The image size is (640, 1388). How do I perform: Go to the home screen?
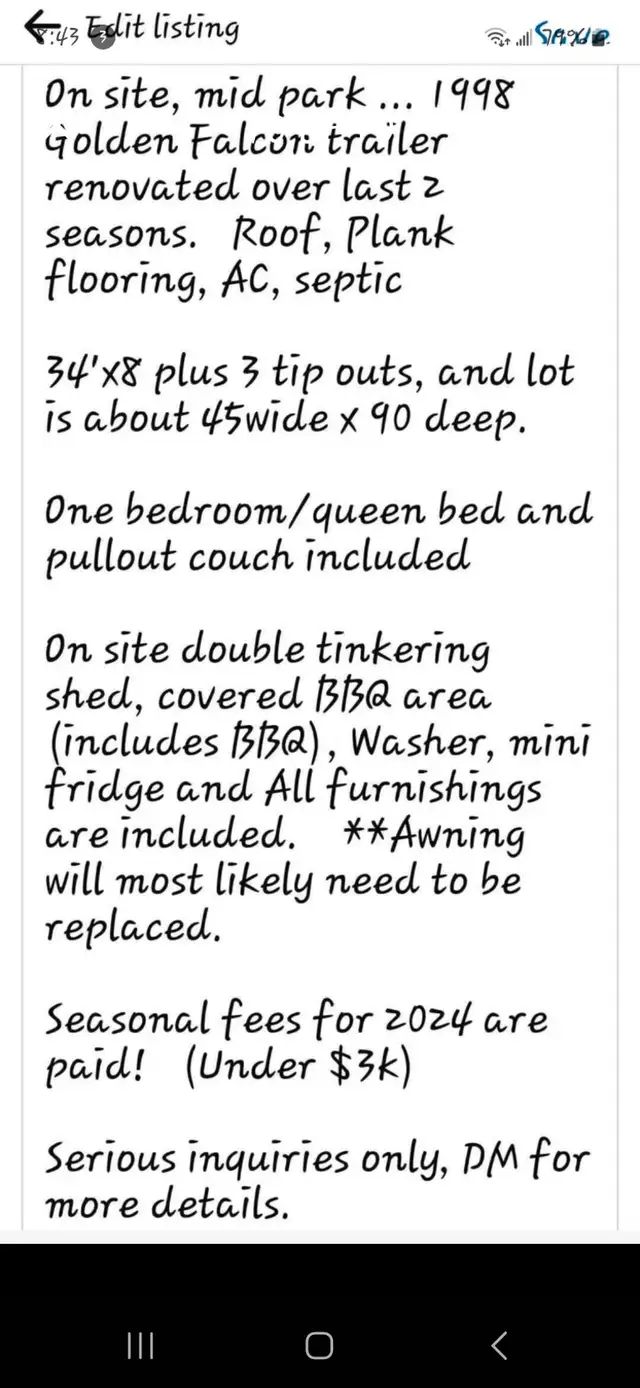pyautogui.click(x=319, y=1319)
